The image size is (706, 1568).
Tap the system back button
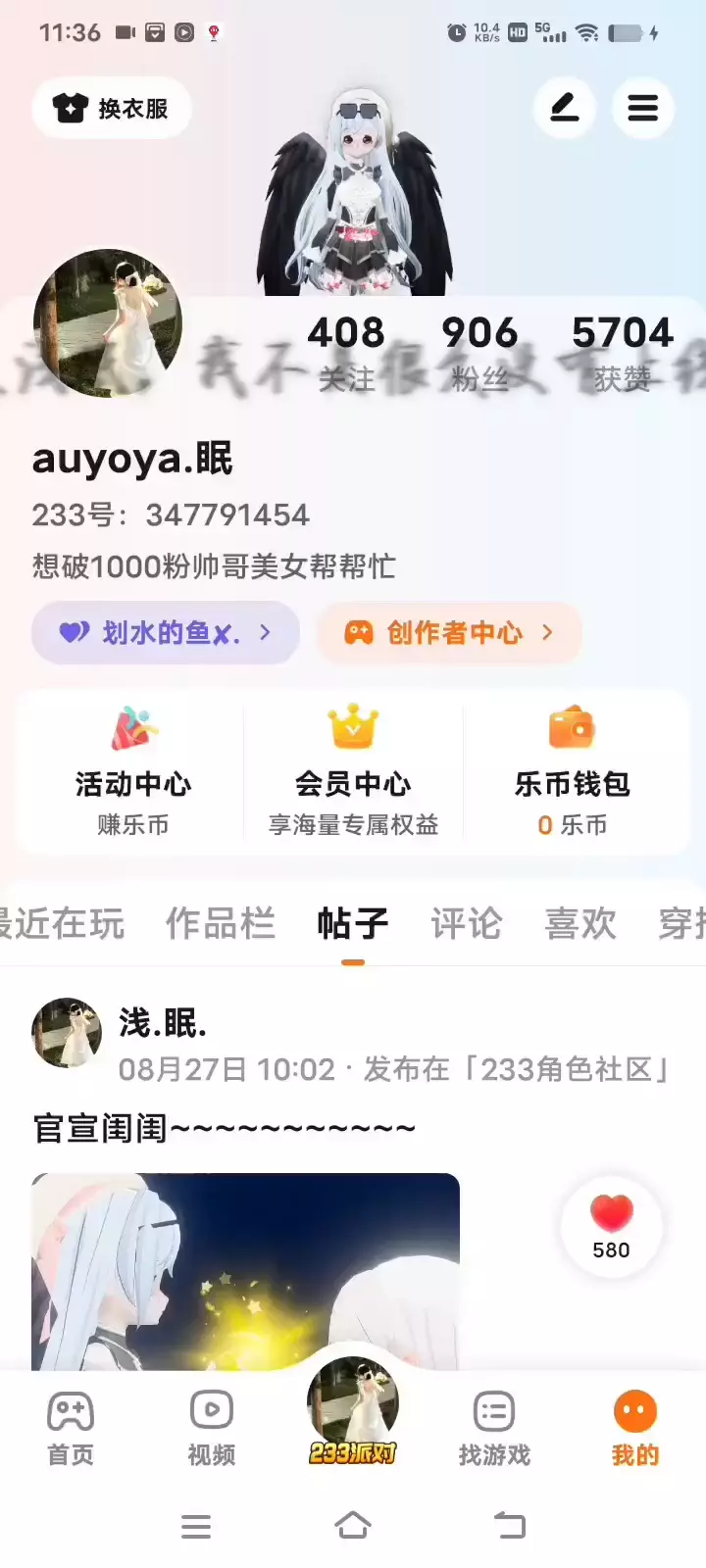point(510,1526)
